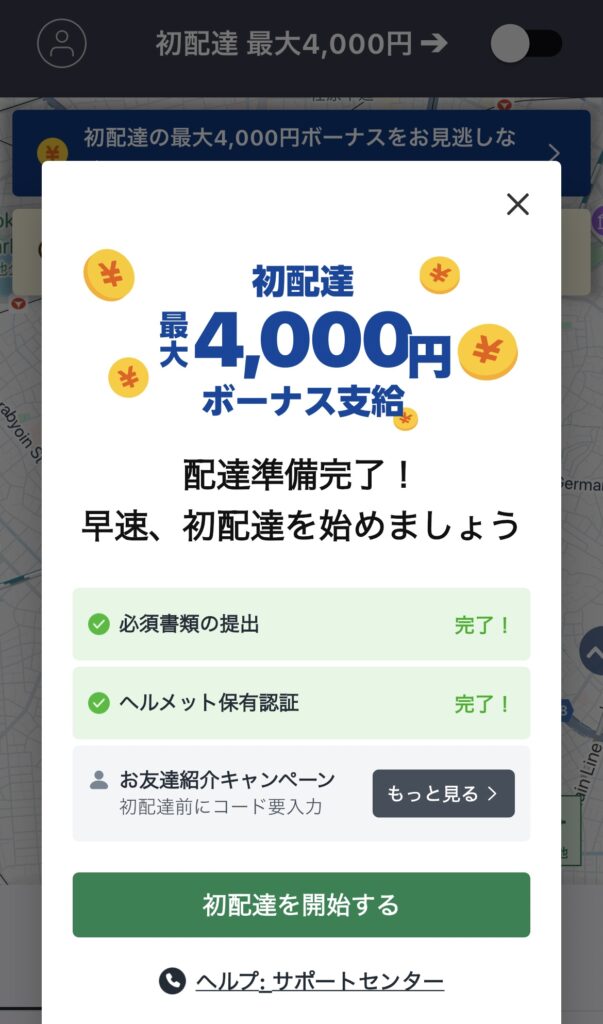Open the 4,000円 bonus banner behind dialog
Screen dimensions: 603x1024
300,138
